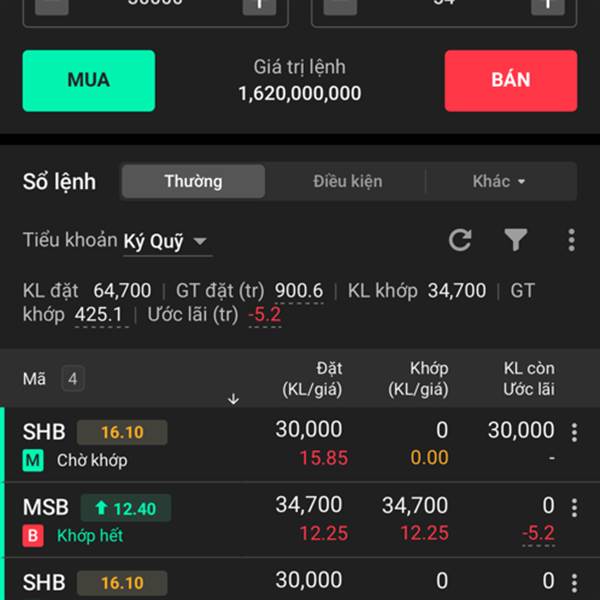Refresh the order book list
This screenshot has height=600, width=600.
click(460, 240)
